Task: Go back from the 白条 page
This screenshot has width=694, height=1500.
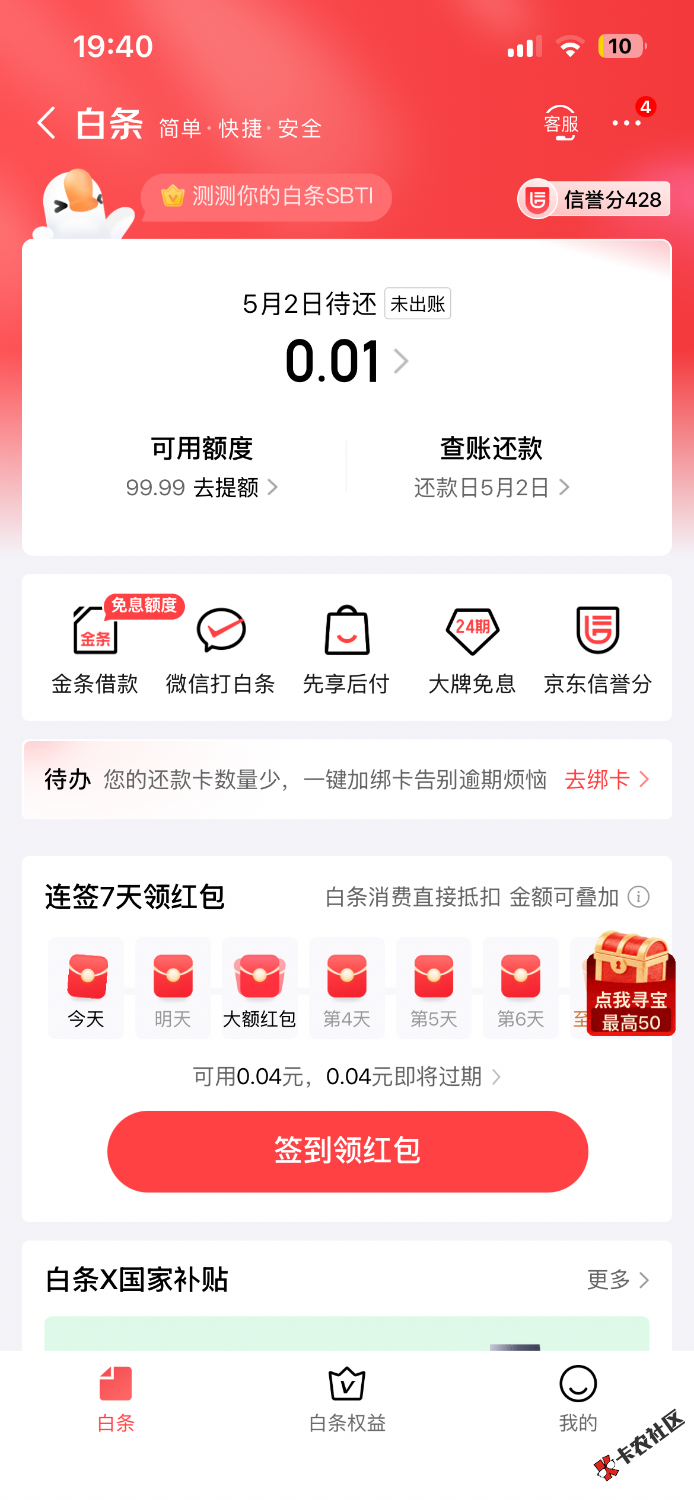Action: point(46,124)
